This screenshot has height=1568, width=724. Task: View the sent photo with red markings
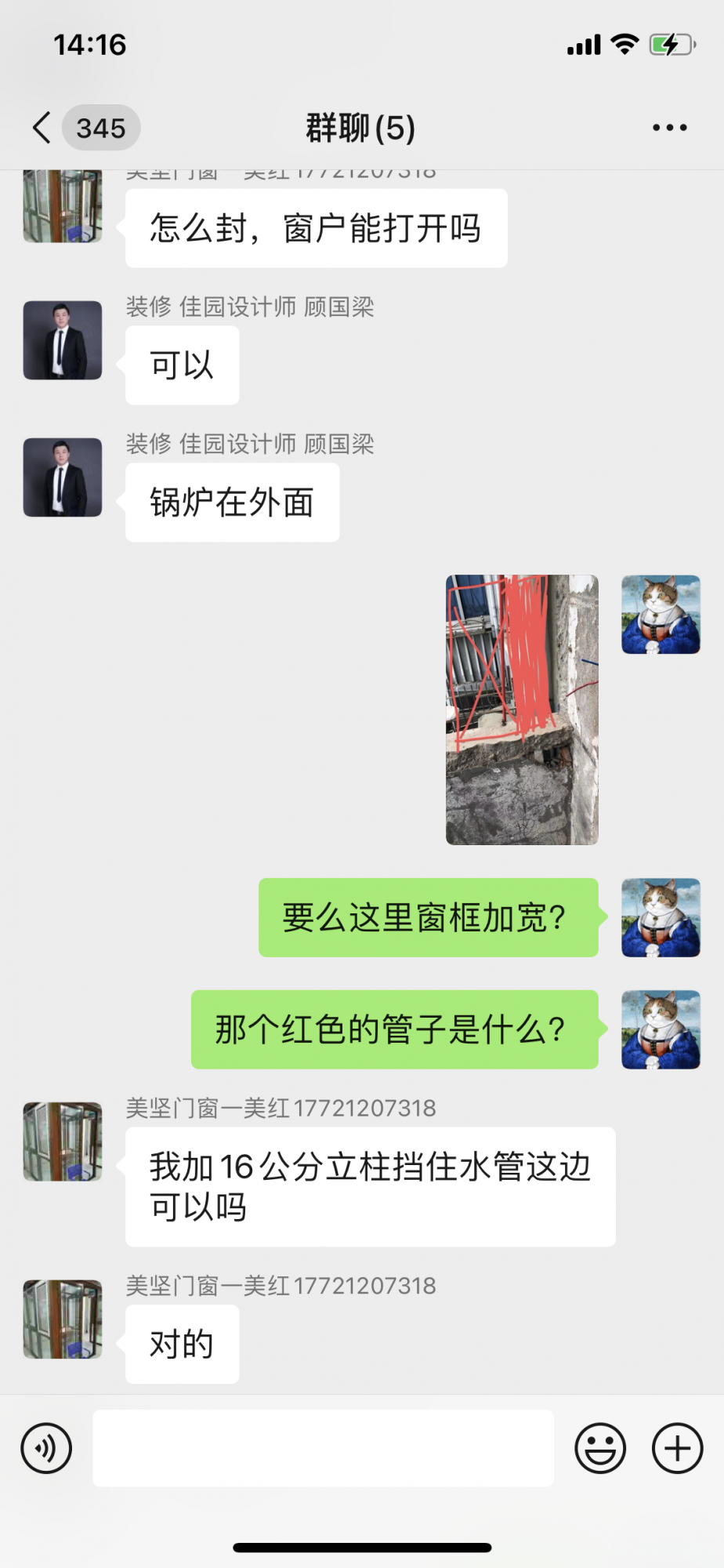pos(522,710)
